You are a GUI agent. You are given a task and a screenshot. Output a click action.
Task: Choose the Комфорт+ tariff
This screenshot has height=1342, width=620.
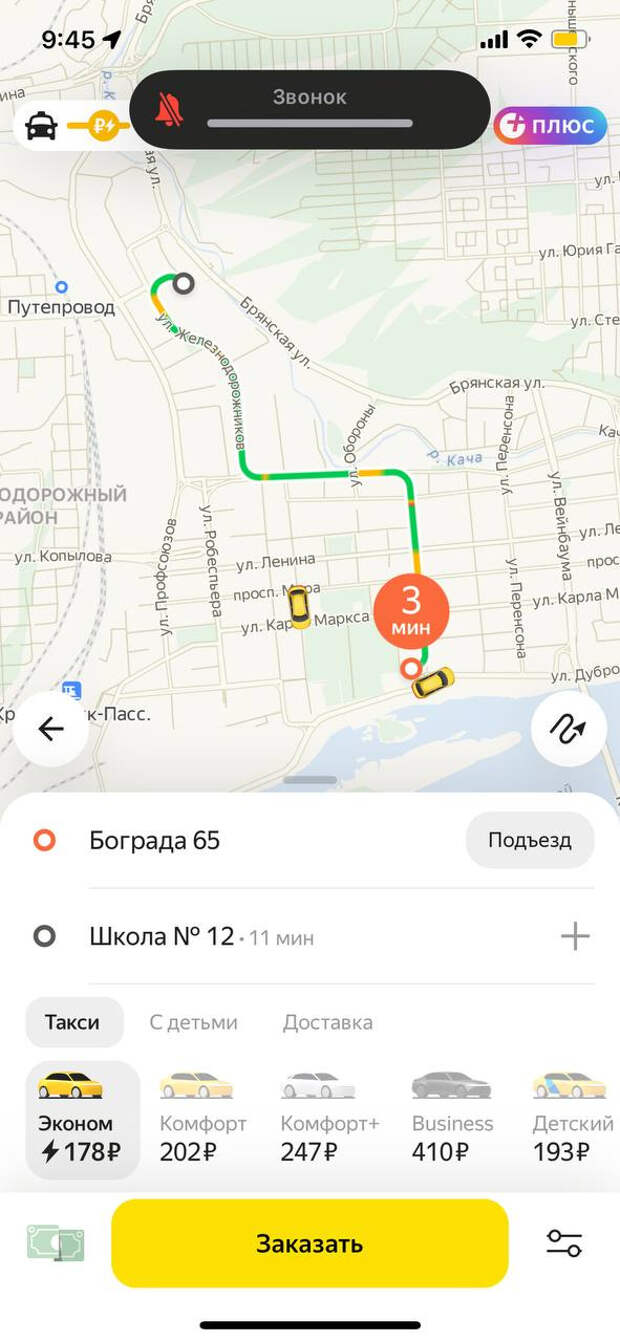tap(329, 1118)
